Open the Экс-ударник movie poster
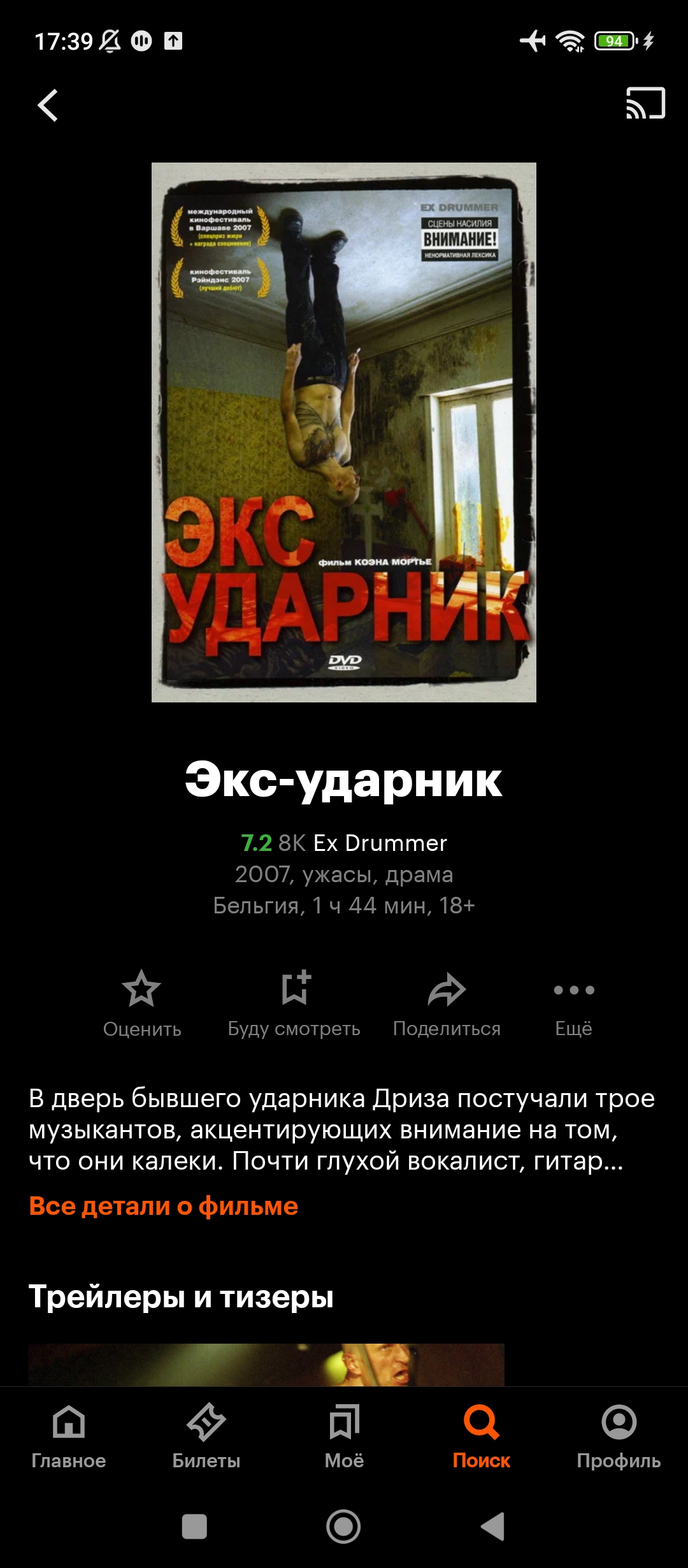Screen dimensions: 688x1568 click(344, 432)
